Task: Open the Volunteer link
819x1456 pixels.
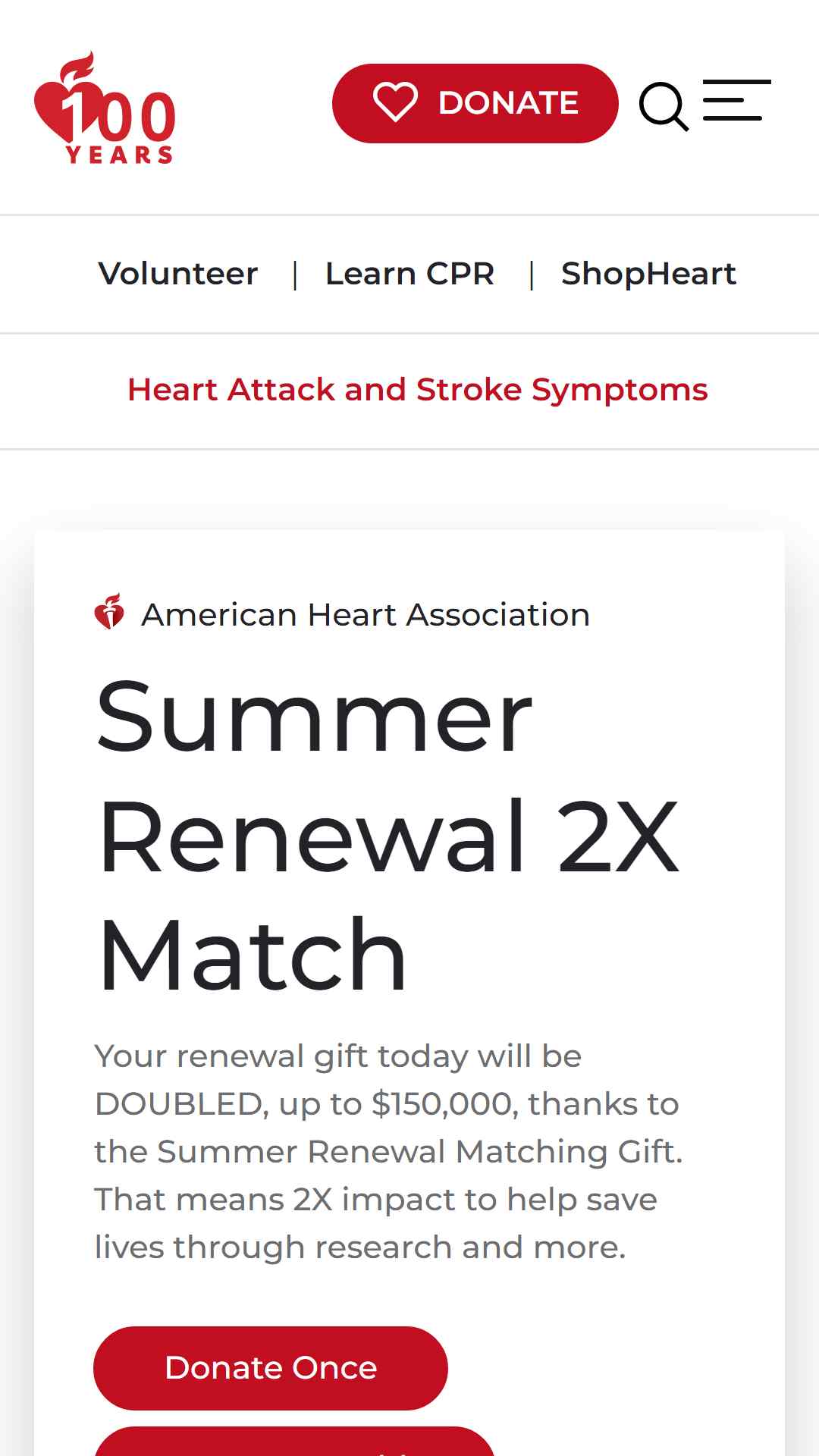Action: 178,274
